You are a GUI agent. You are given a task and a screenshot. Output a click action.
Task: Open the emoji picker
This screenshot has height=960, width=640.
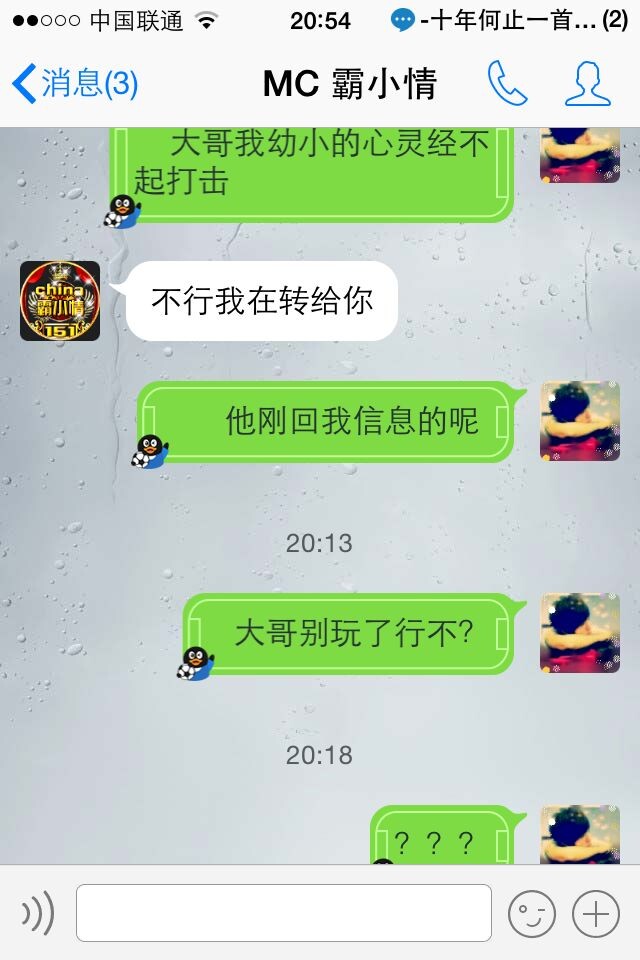[x=532, y=913]
